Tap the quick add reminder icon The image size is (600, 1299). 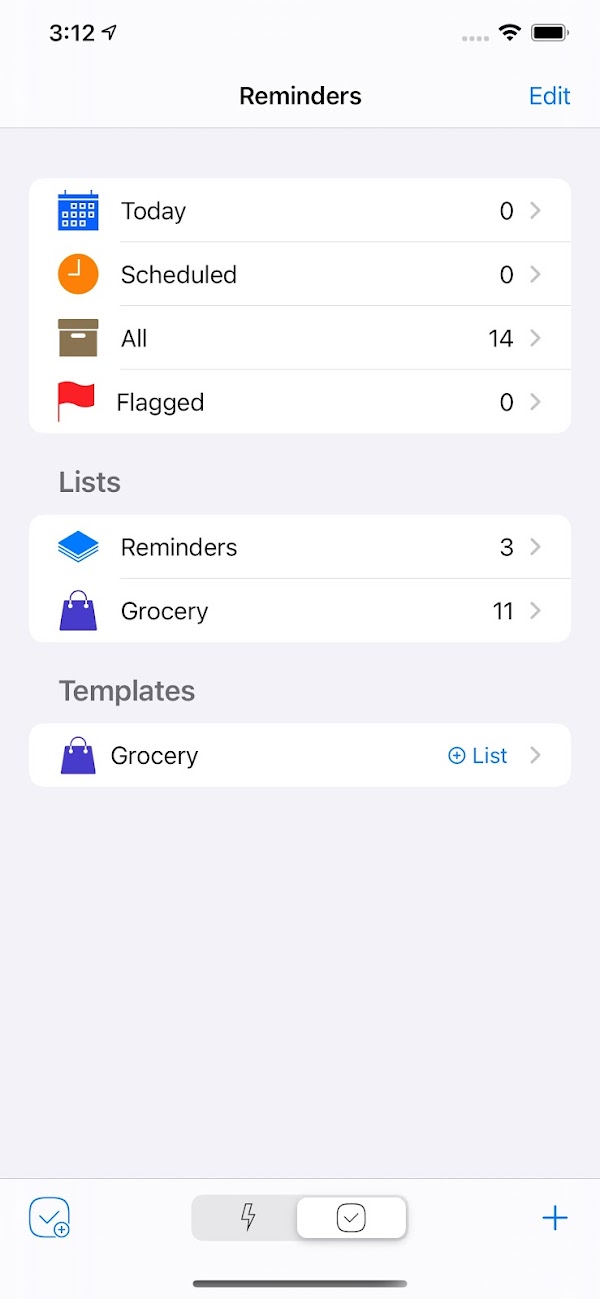(49, 1218)
